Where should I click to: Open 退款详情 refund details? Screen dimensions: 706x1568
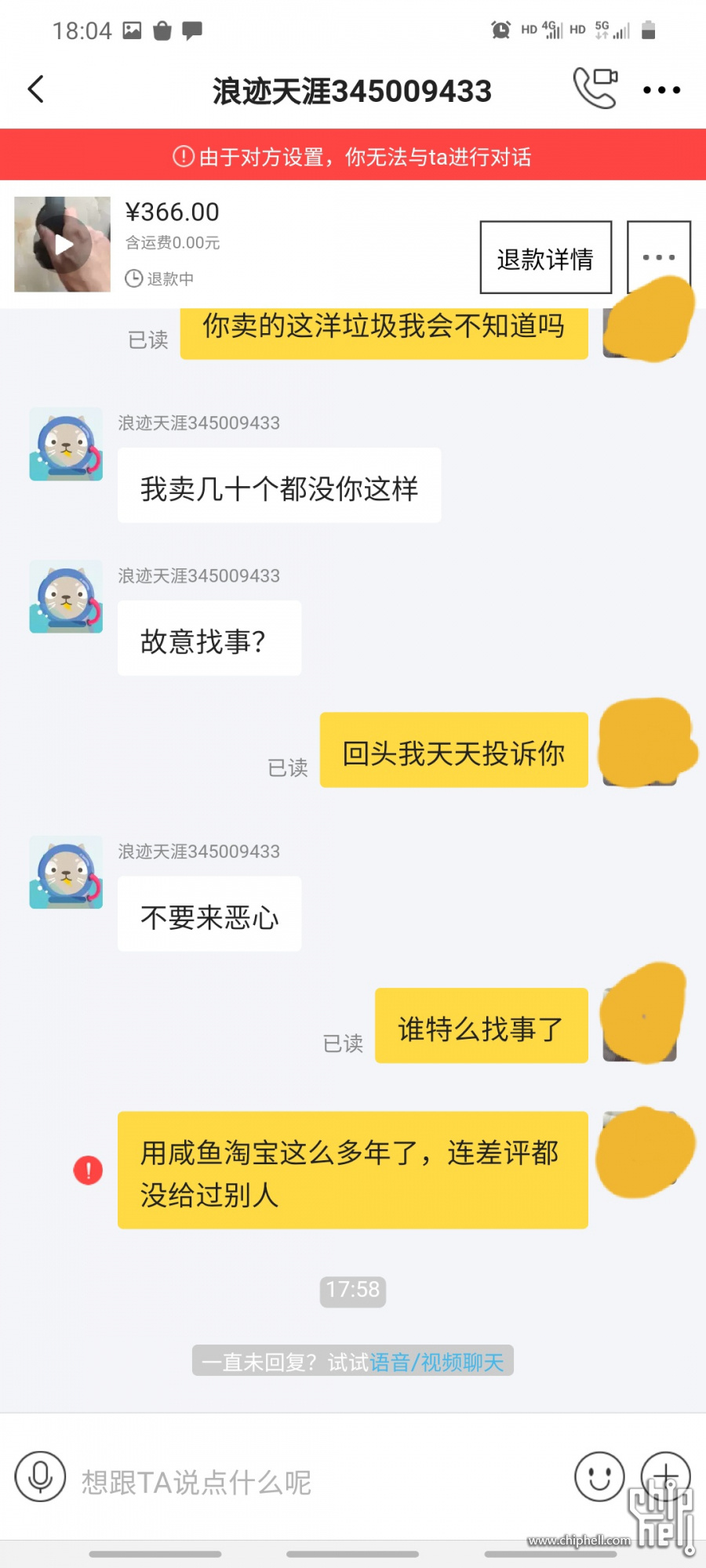coord(545,258)
